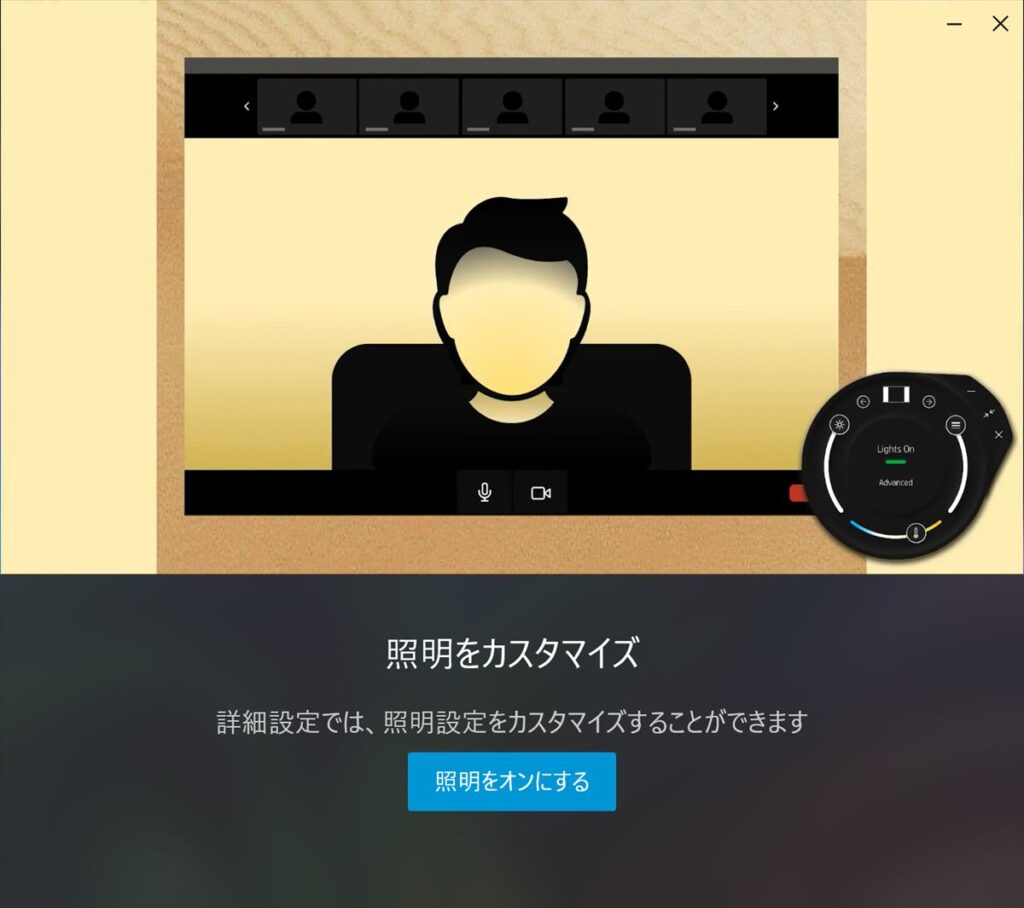Close the window with the X

(x=999, y=24)
